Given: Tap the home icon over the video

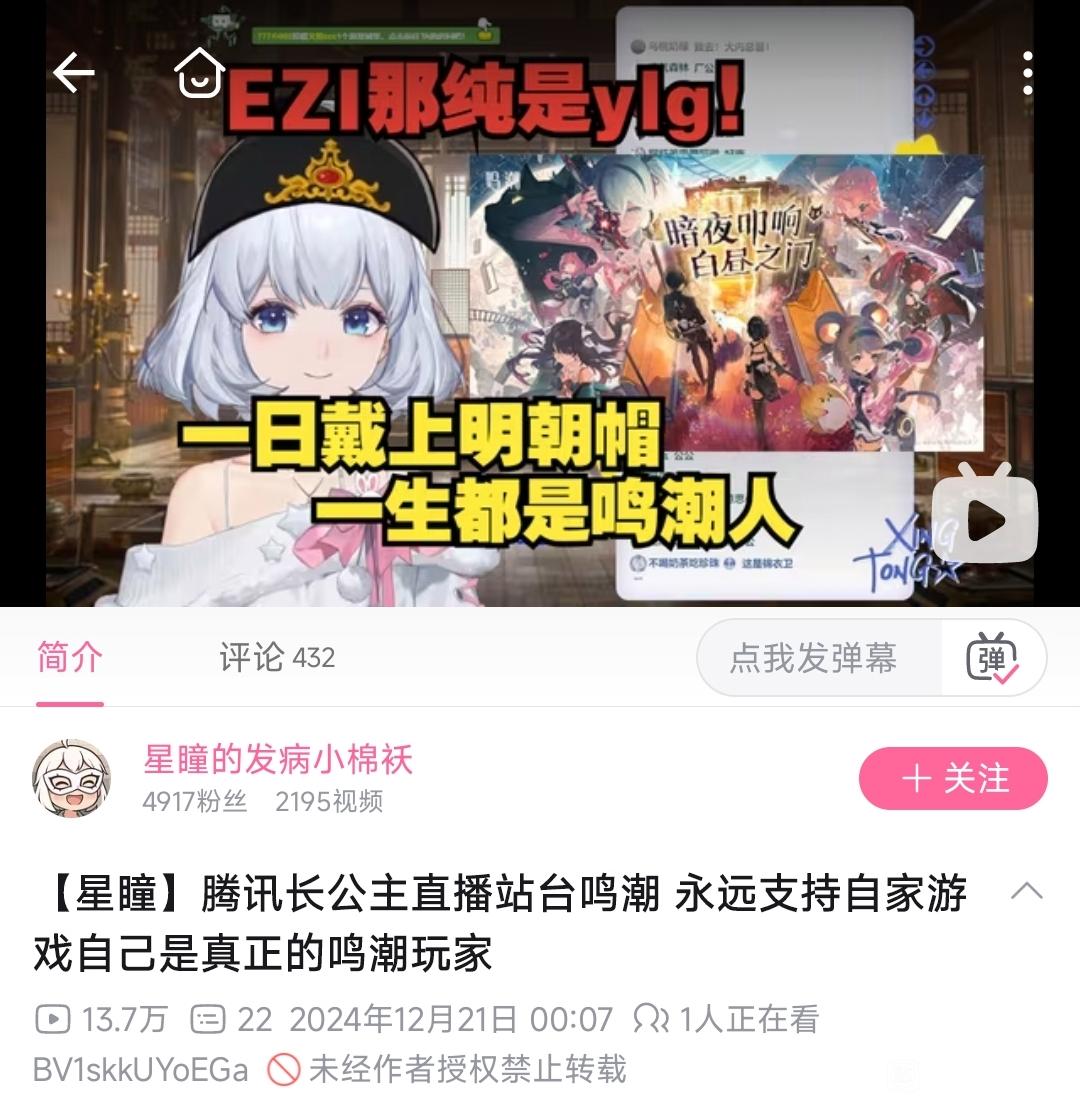Looking at the screenshot, I should [199, 72].
